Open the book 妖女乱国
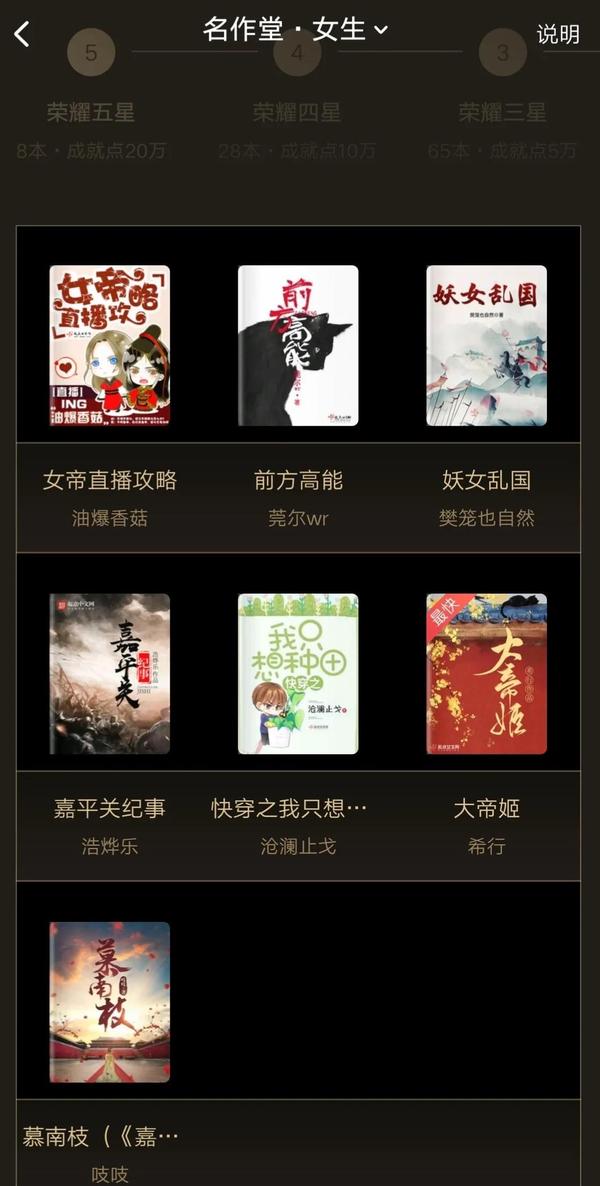 point(486,346)
